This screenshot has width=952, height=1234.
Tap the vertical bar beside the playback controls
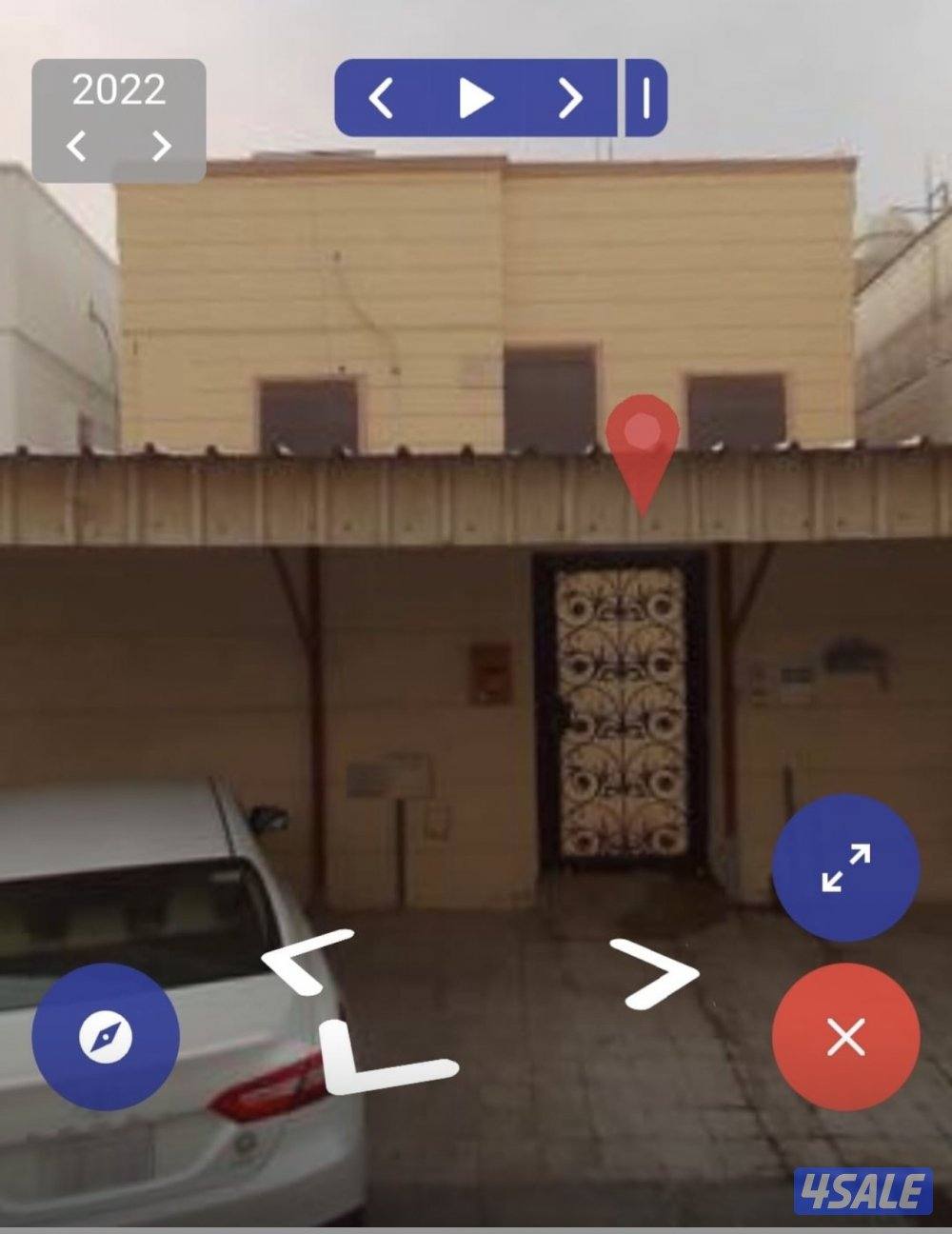[646, 98]
